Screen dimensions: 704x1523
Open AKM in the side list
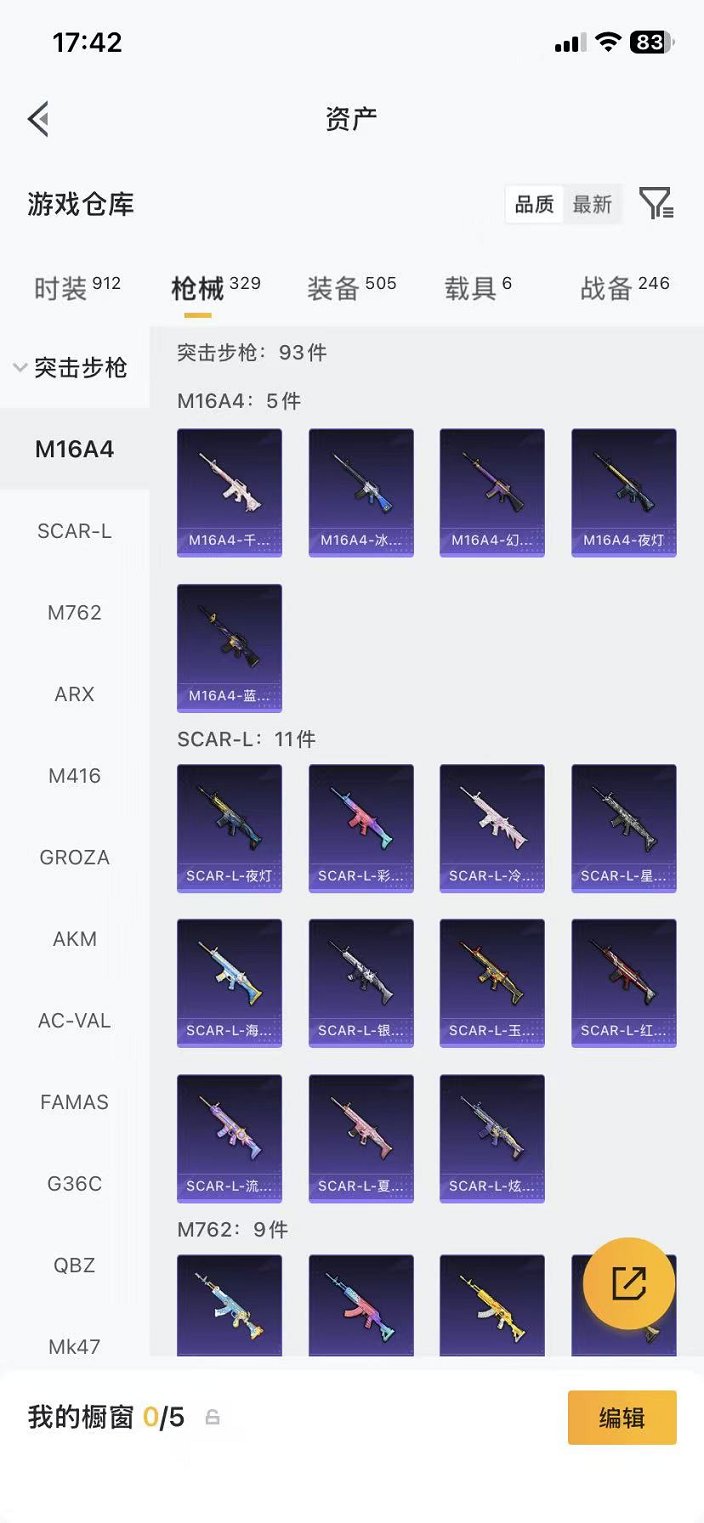point(74,939)
